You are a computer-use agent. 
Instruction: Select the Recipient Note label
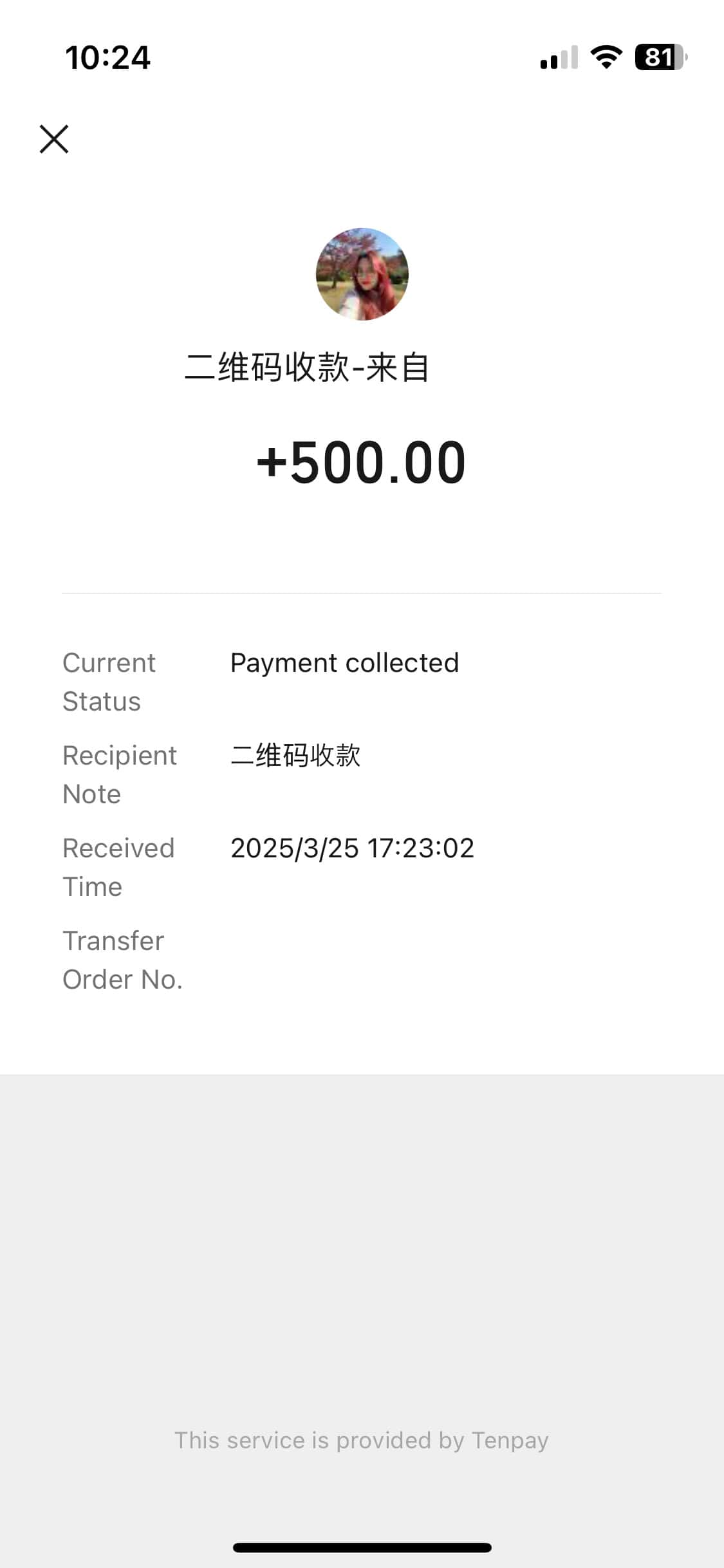pyautogui.click(x=119, y=774)
